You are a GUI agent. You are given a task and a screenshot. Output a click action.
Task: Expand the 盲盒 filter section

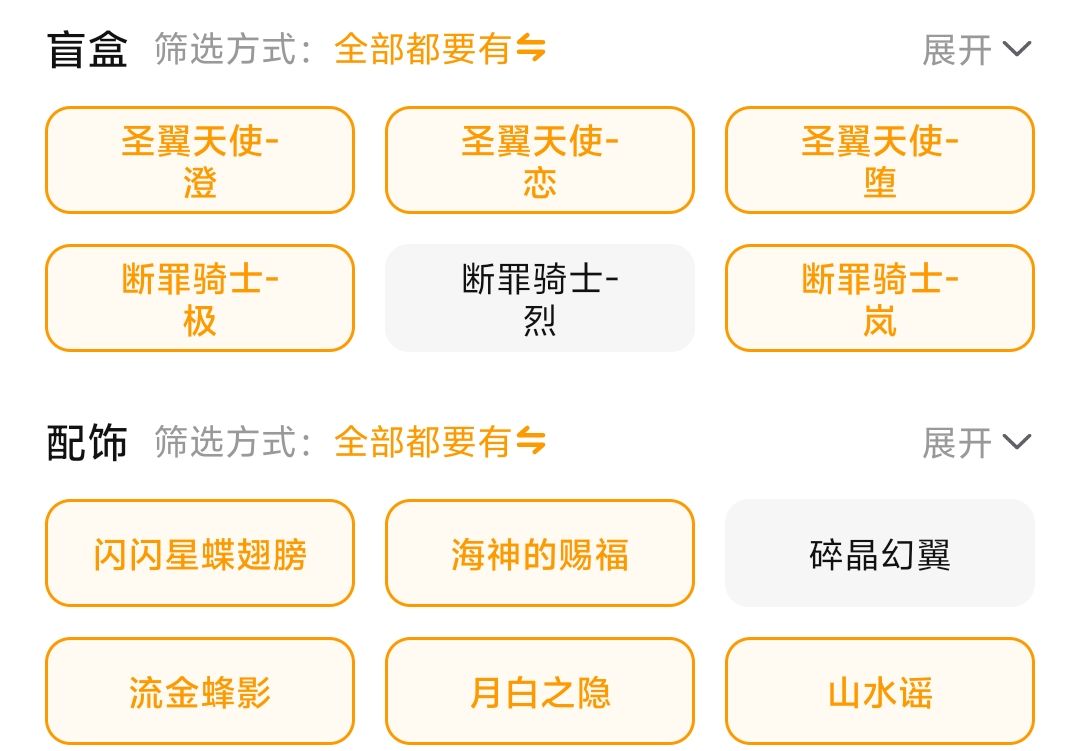tap(975, 50)
